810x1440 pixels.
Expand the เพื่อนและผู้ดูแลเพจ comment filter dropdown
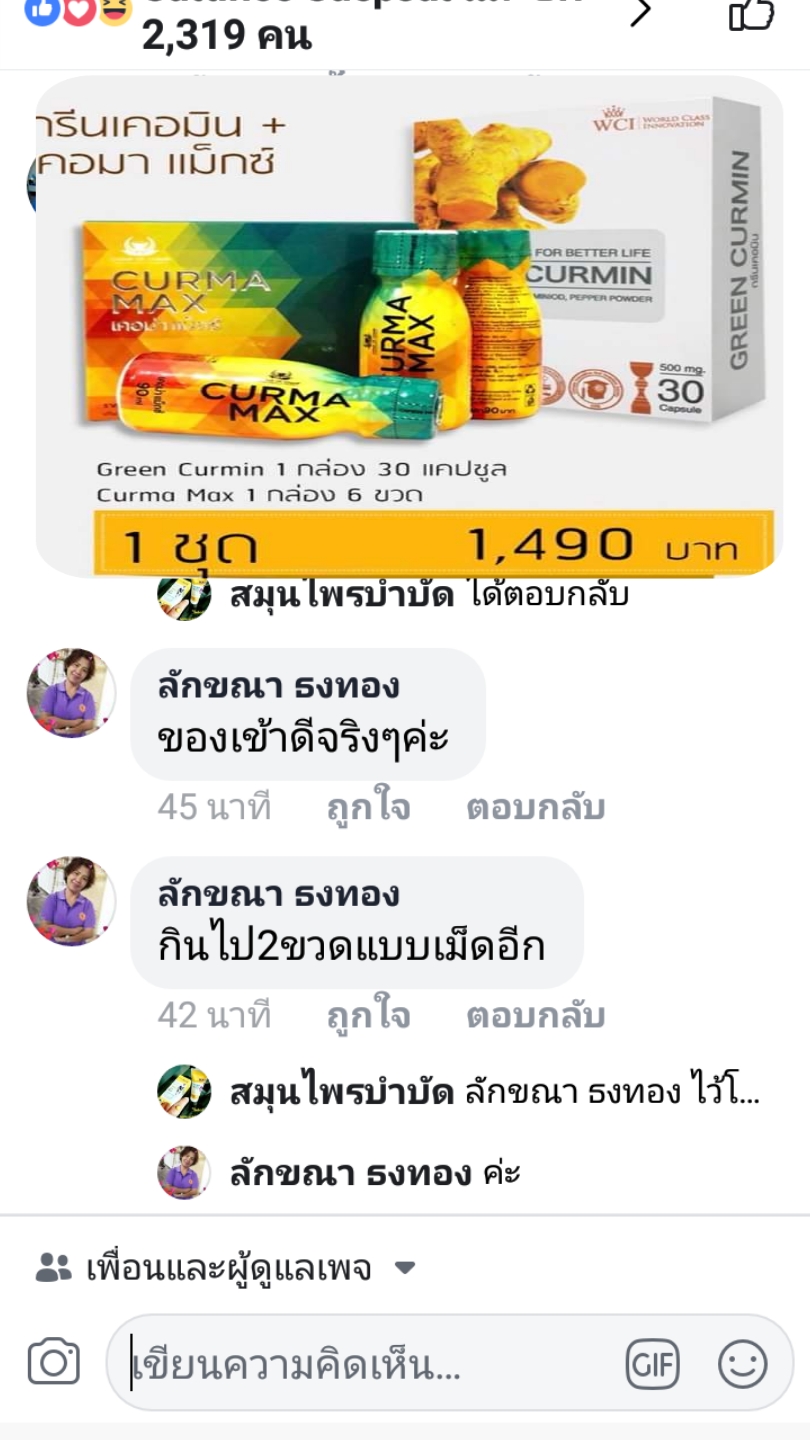click(x=225, y=1268)
